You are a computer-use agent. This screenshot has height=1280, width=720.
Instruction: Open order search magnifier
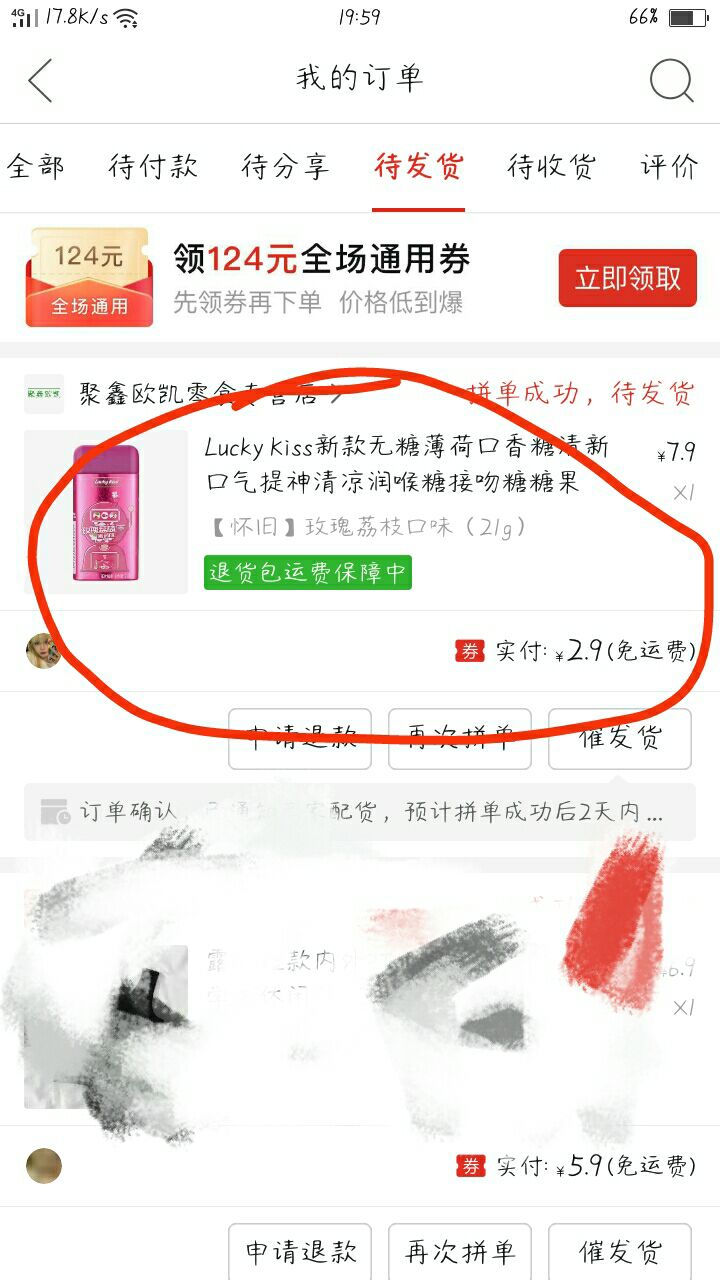(x=671, y=80)
